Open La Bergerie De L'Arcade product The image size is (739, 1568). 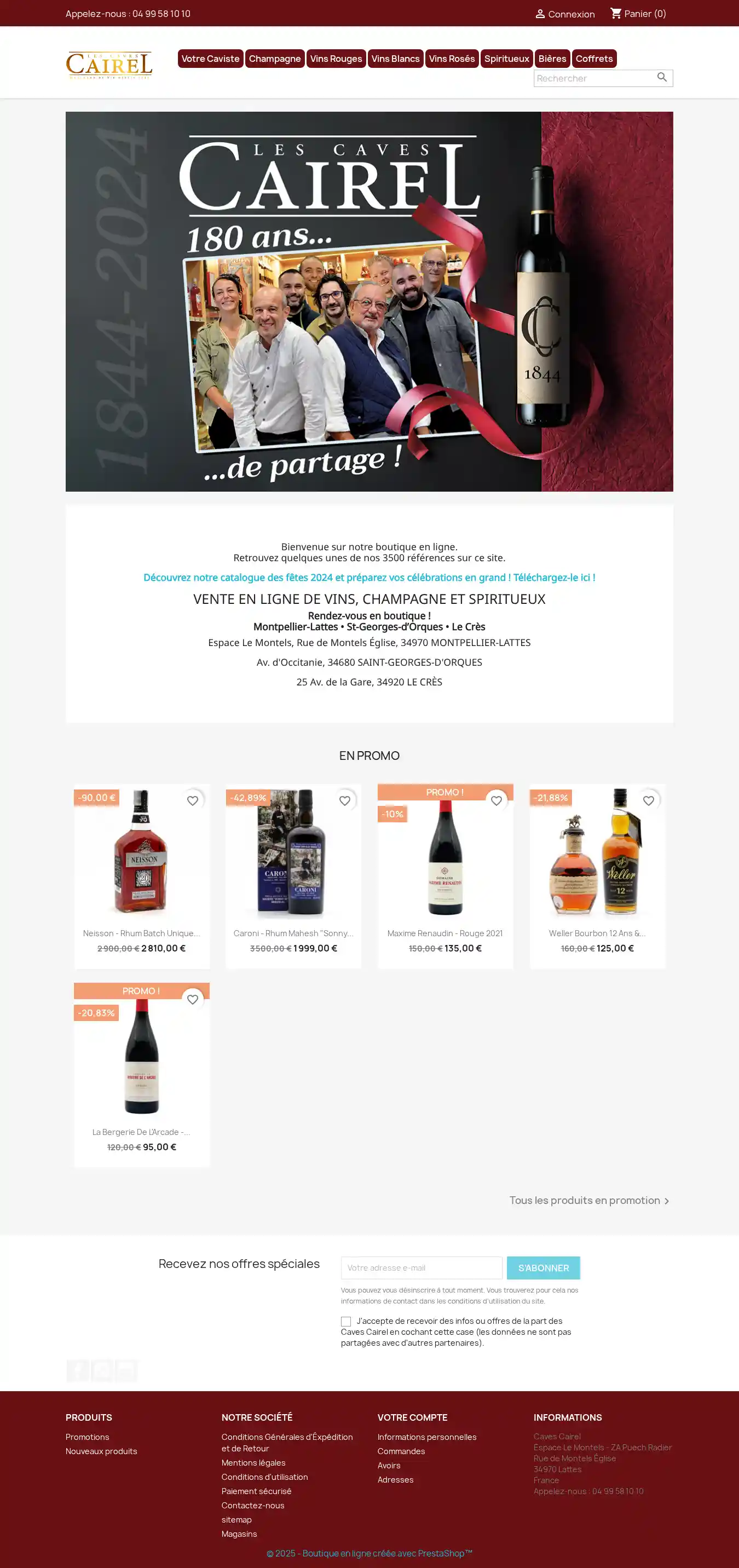click(x=141, y=1132)
